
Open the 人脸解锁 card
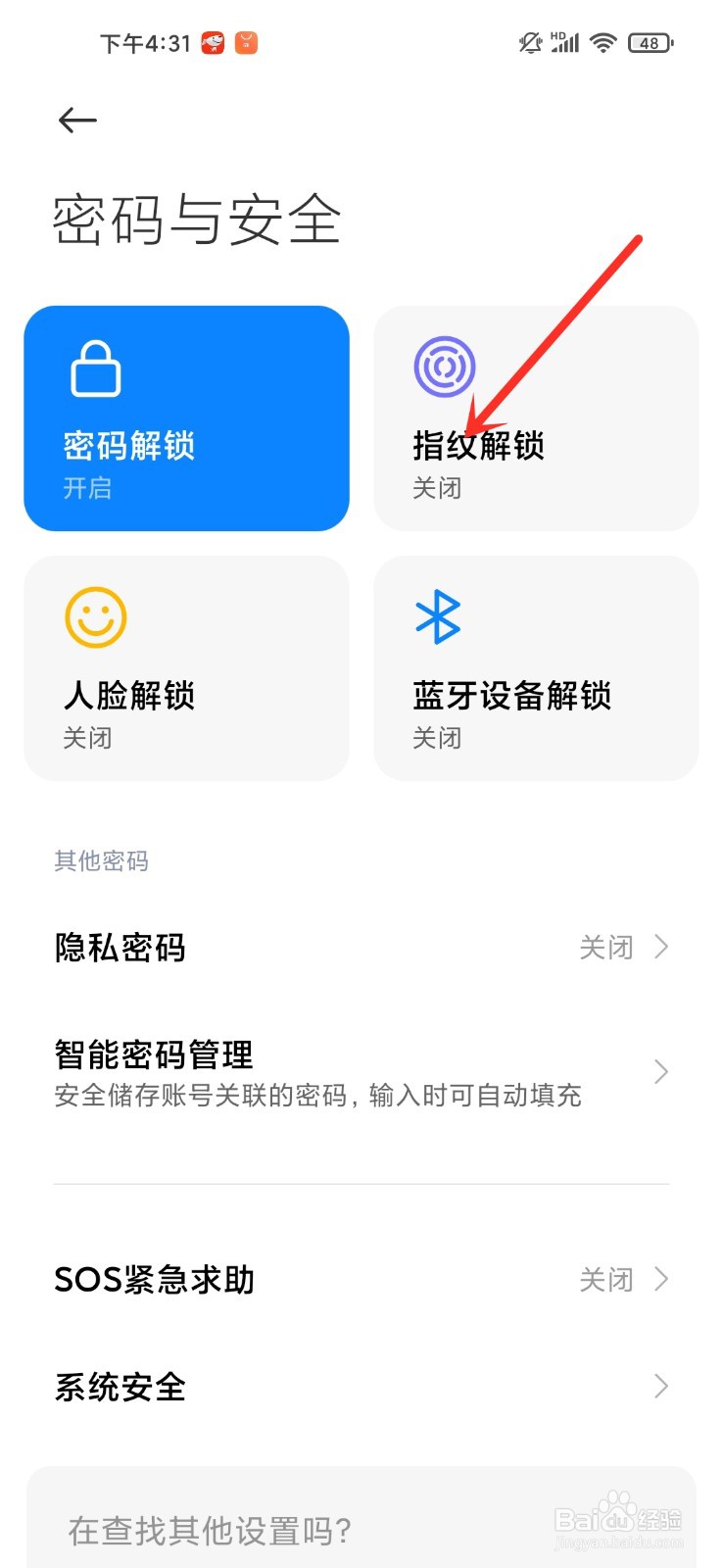click(x=186, y=668)
